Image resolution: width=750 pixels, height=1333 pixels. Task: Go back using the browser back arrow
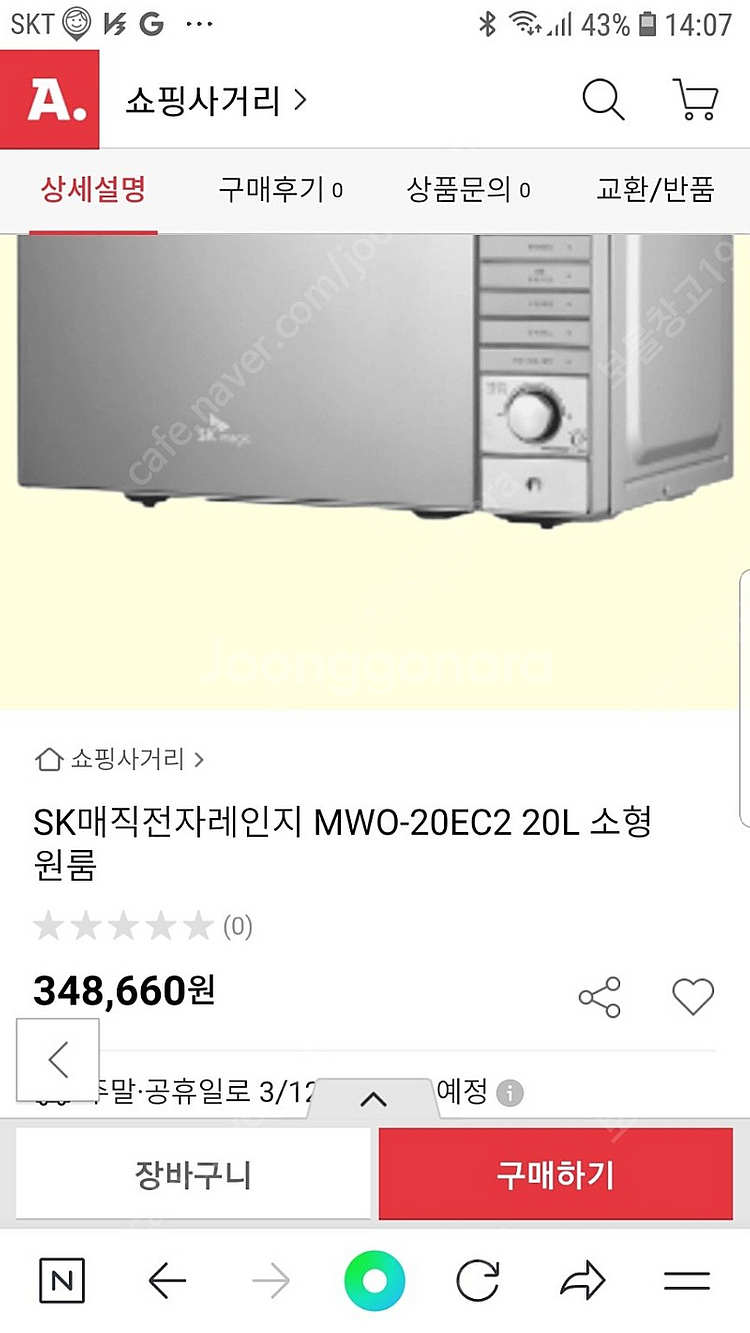[167, 1281]
